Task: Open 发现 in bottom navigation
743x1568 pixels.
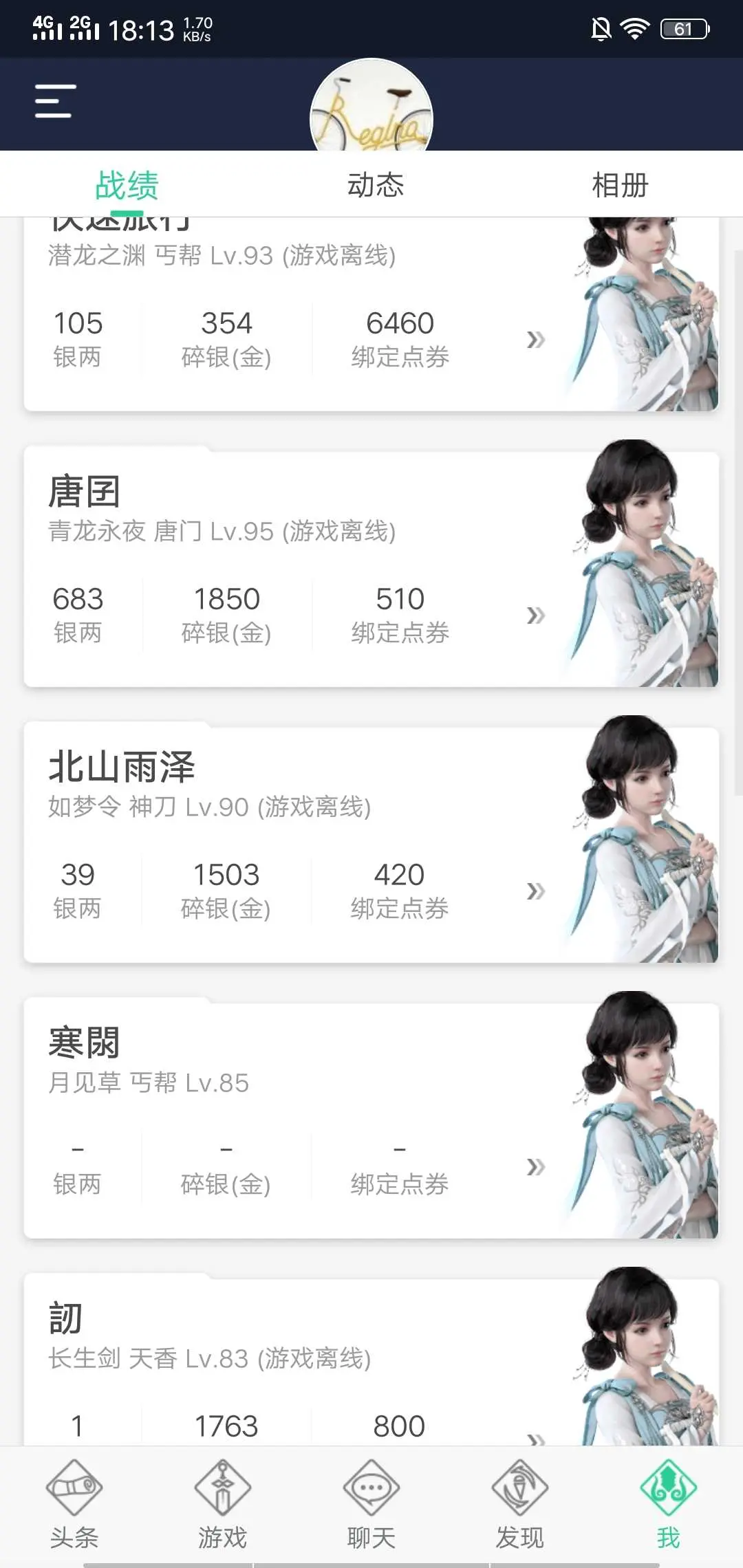Action: pos(520,1505)
